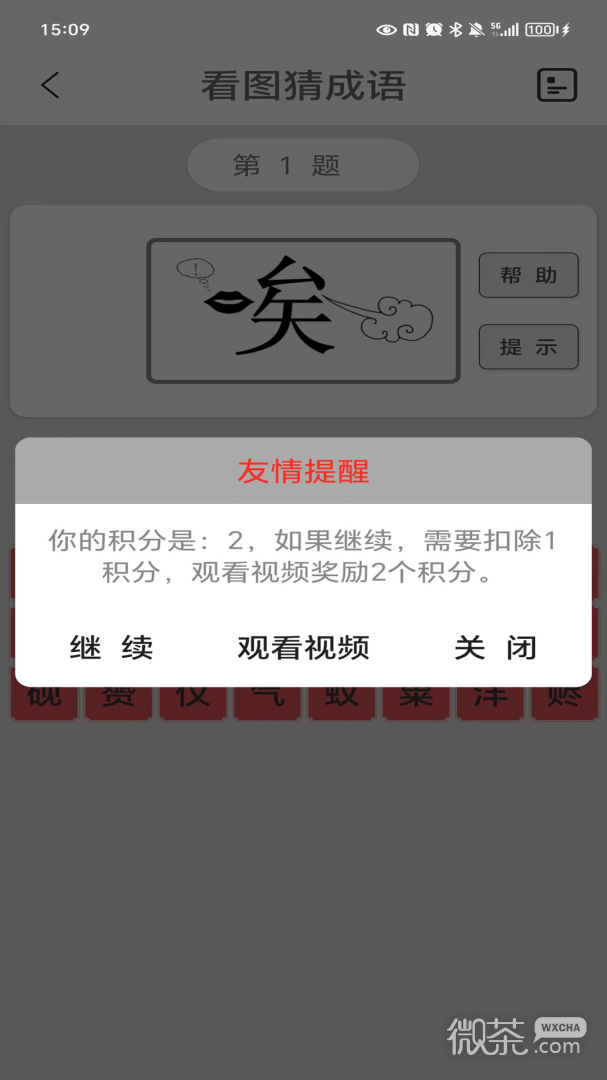Go back using the top-left arrow
This screenshot has height=1080, width=607.
tap(50, 85)
